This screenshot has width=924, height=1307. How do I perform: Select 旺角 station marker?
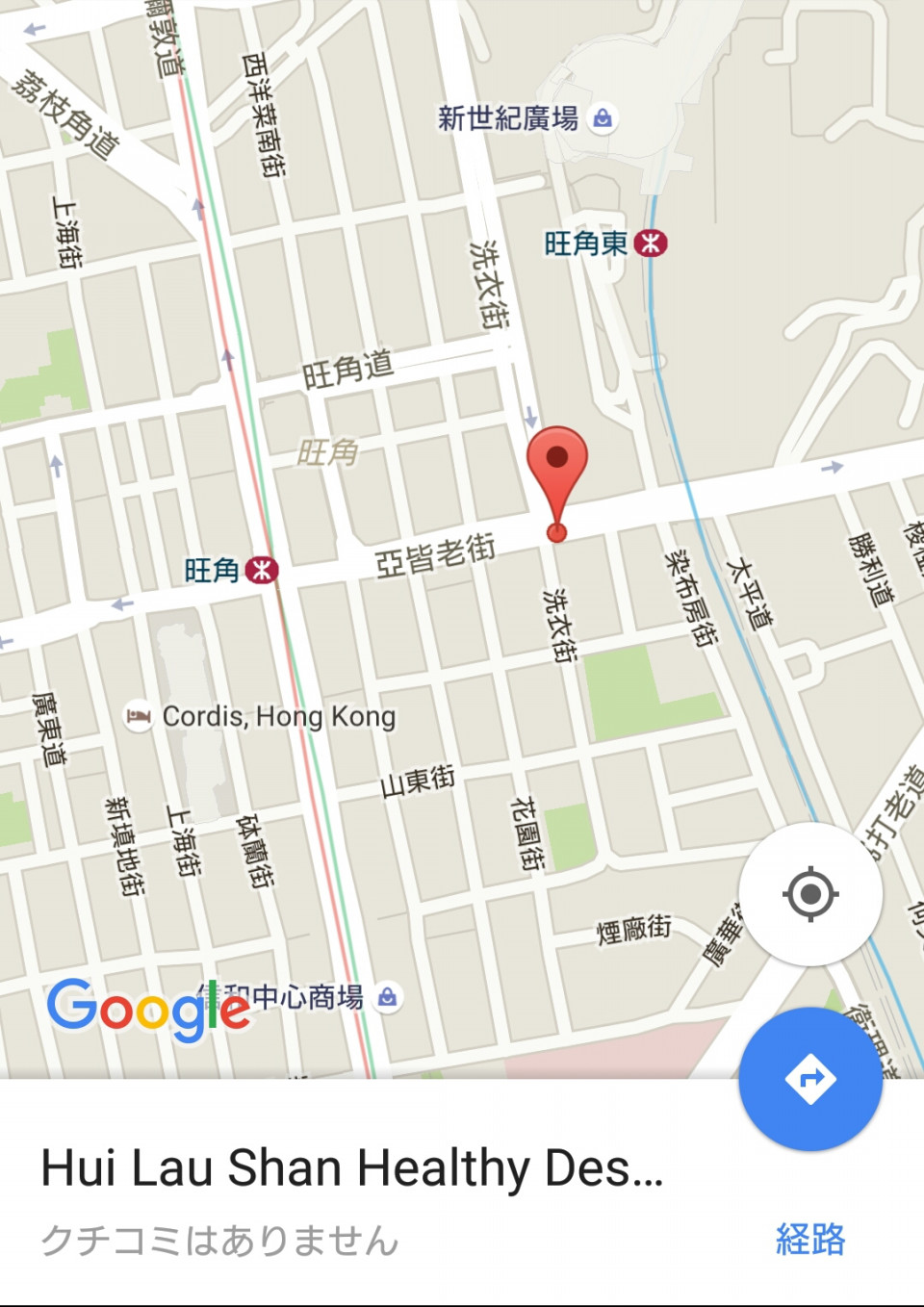click(x=262, y=570)
